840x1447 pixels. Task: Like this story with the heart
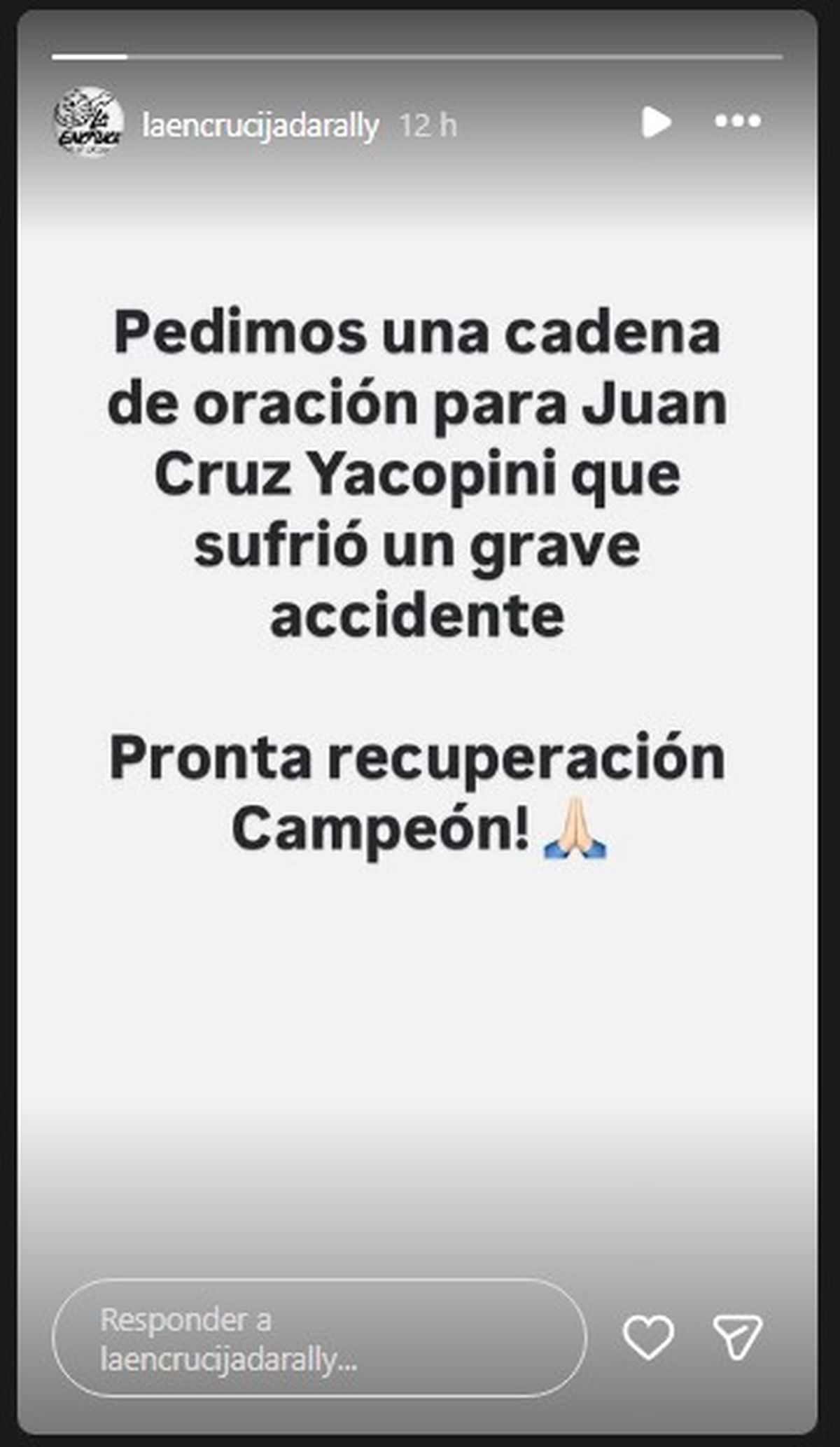click(x=648, y=1337)
